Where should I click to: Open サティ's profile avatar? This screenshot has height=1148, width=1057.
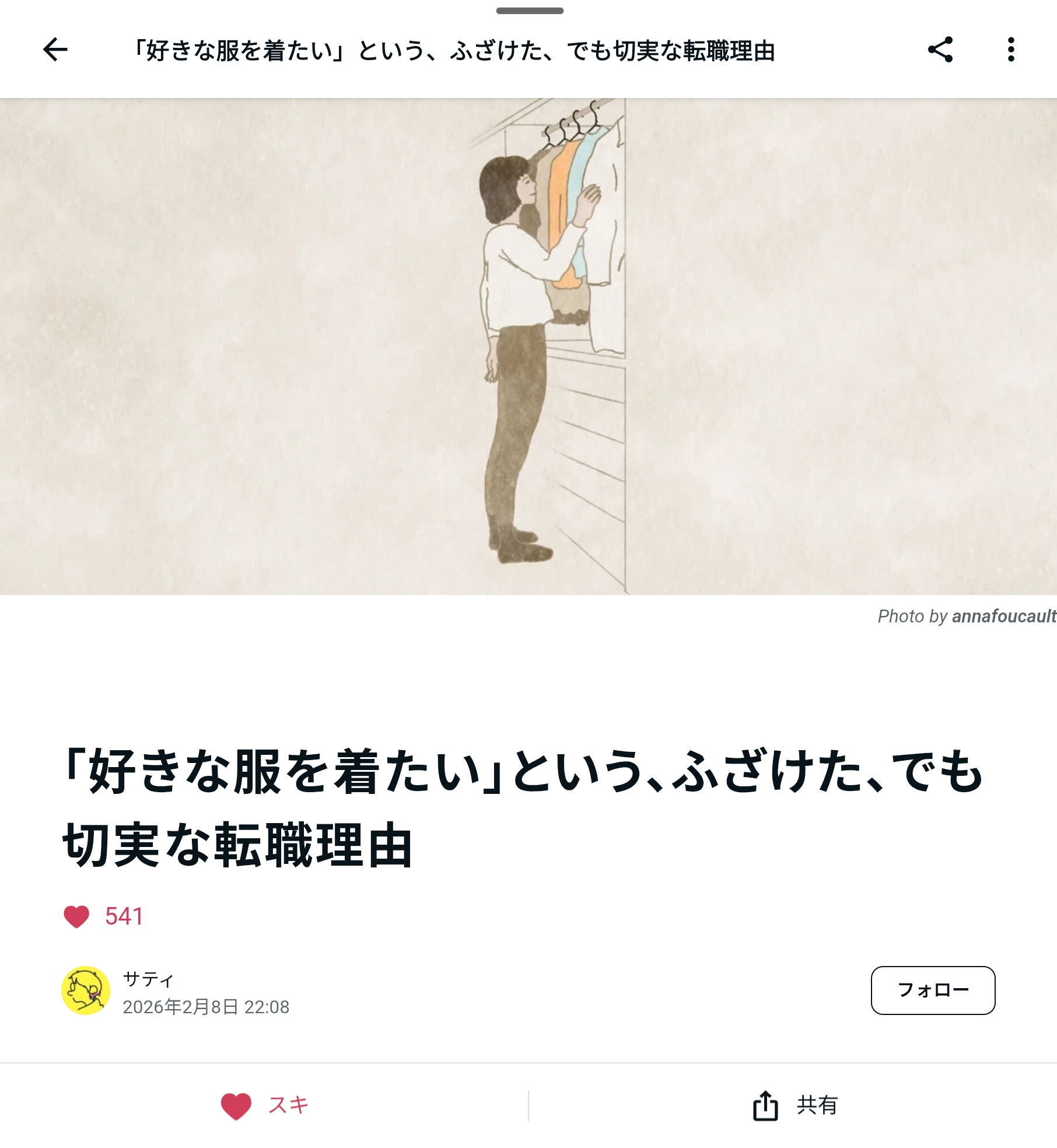pos(86,990)
